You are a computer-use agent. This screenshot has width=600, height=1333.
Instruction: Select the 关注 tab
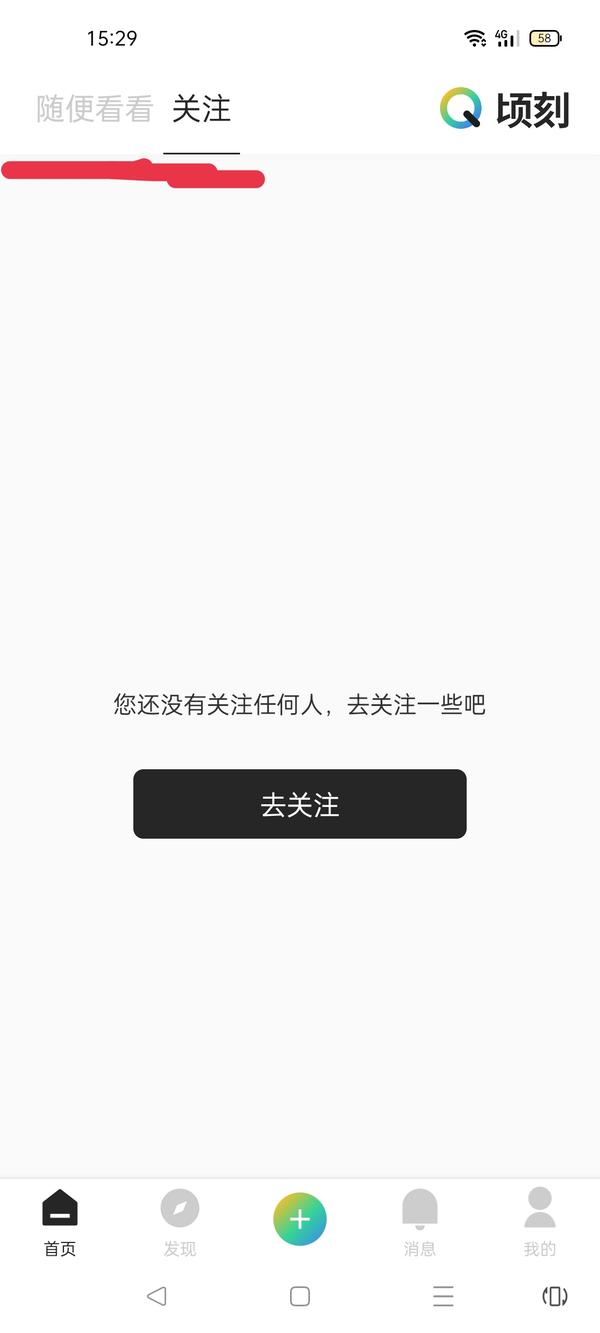201,109
